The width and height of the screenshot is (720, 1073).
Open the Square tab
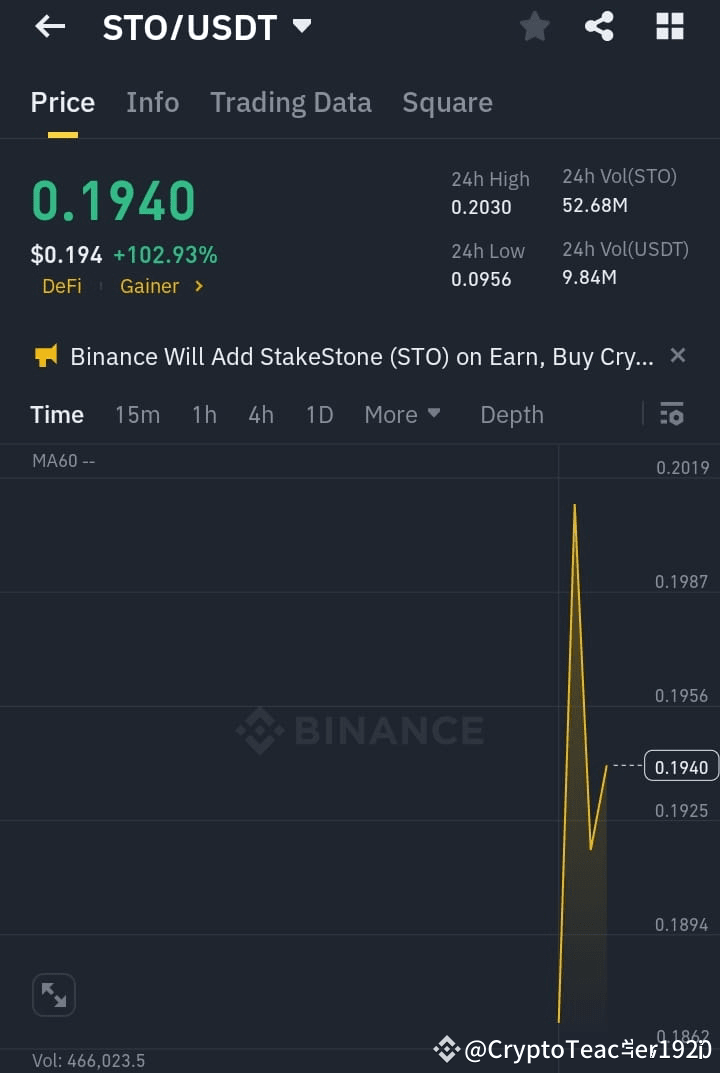[x=447, y=102]
